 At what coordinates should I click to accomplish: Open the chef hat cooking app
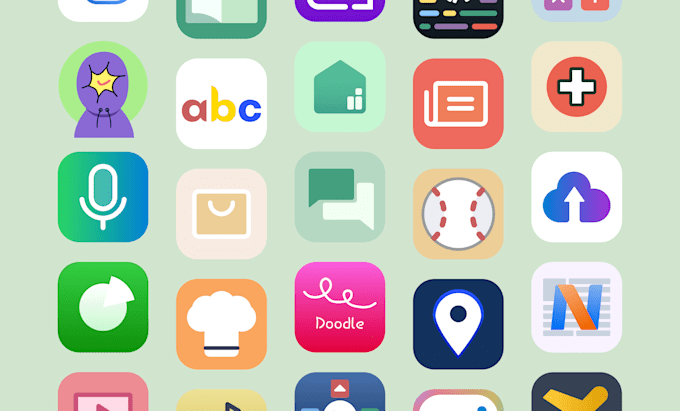point(221,324)
